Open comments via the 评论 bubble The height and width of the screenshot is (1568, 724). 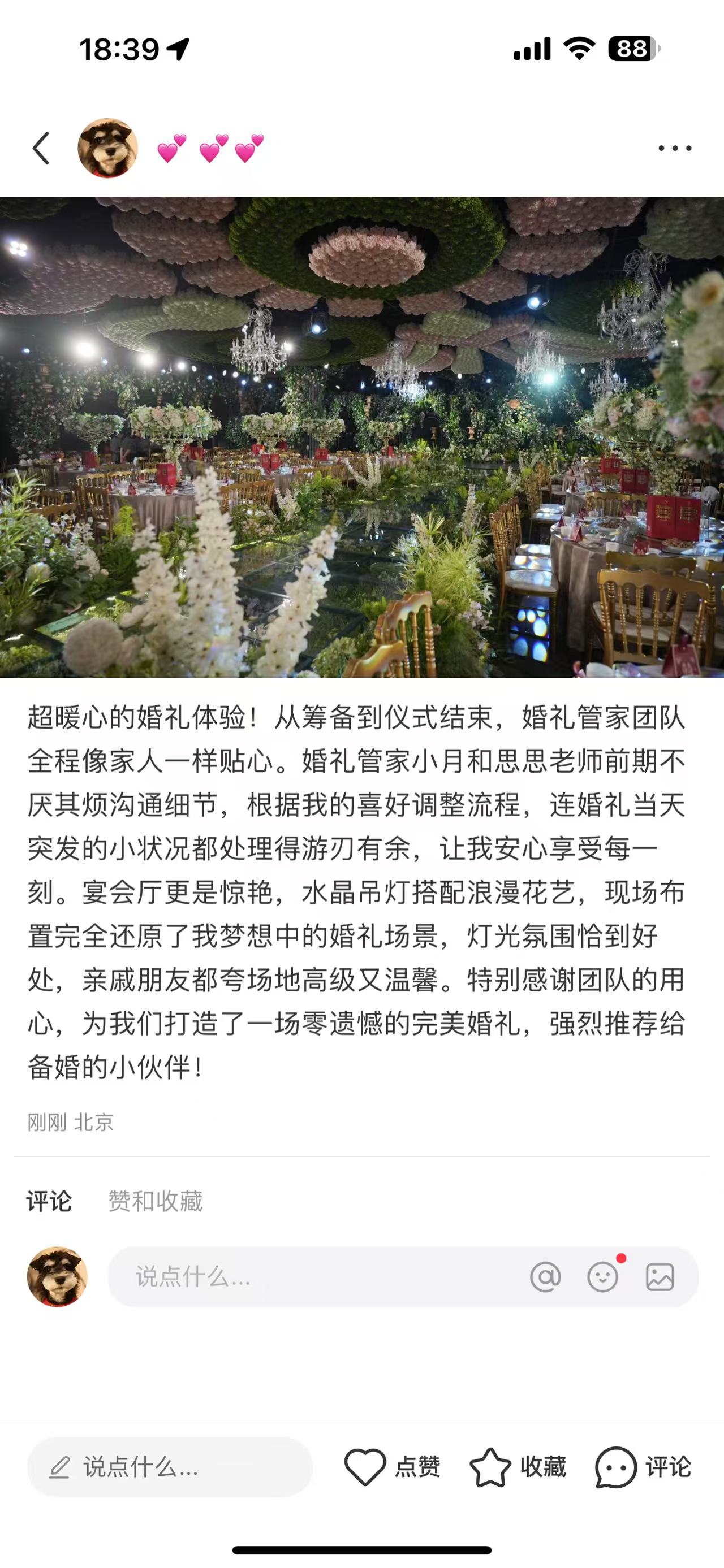[x=643, y=1467]
